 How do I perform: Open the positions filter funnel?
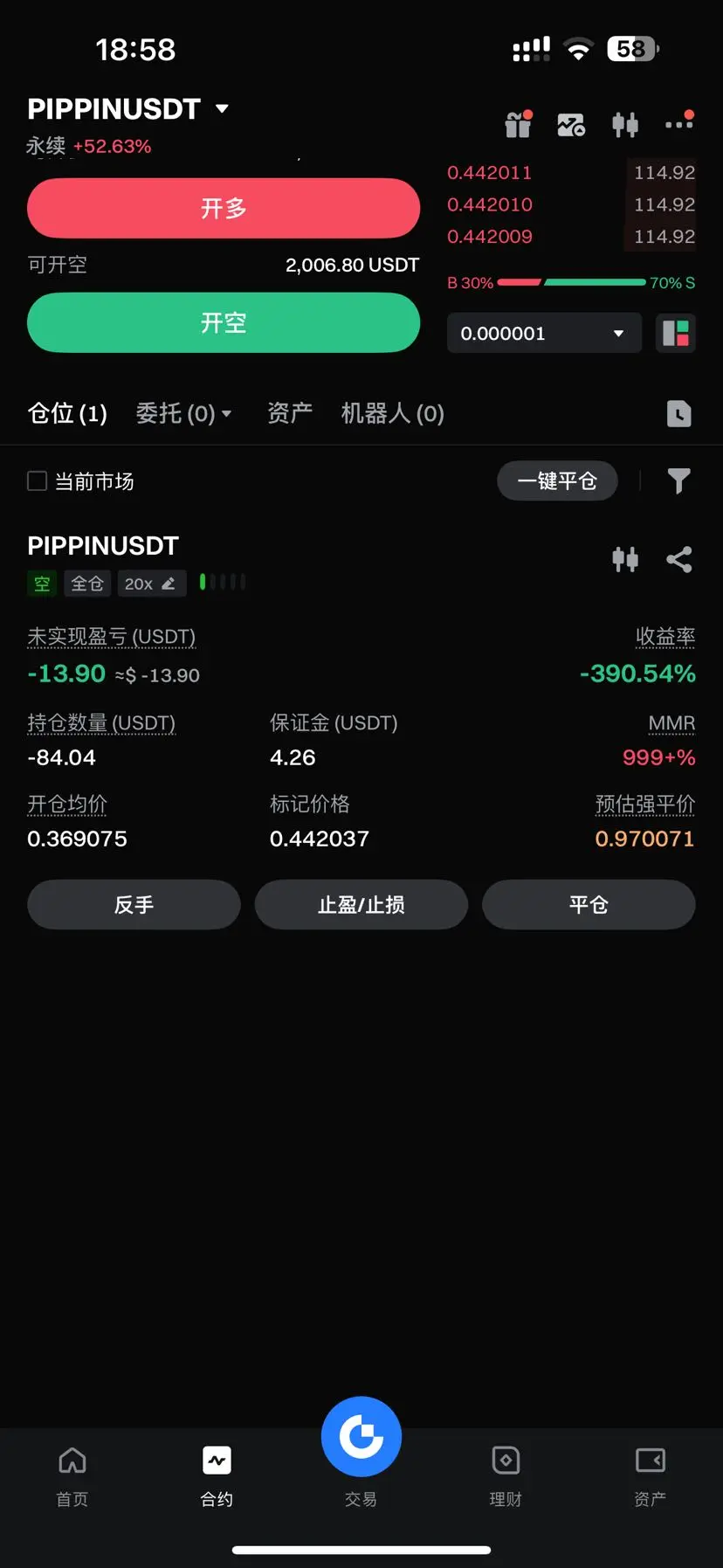[x=678, y=481]
